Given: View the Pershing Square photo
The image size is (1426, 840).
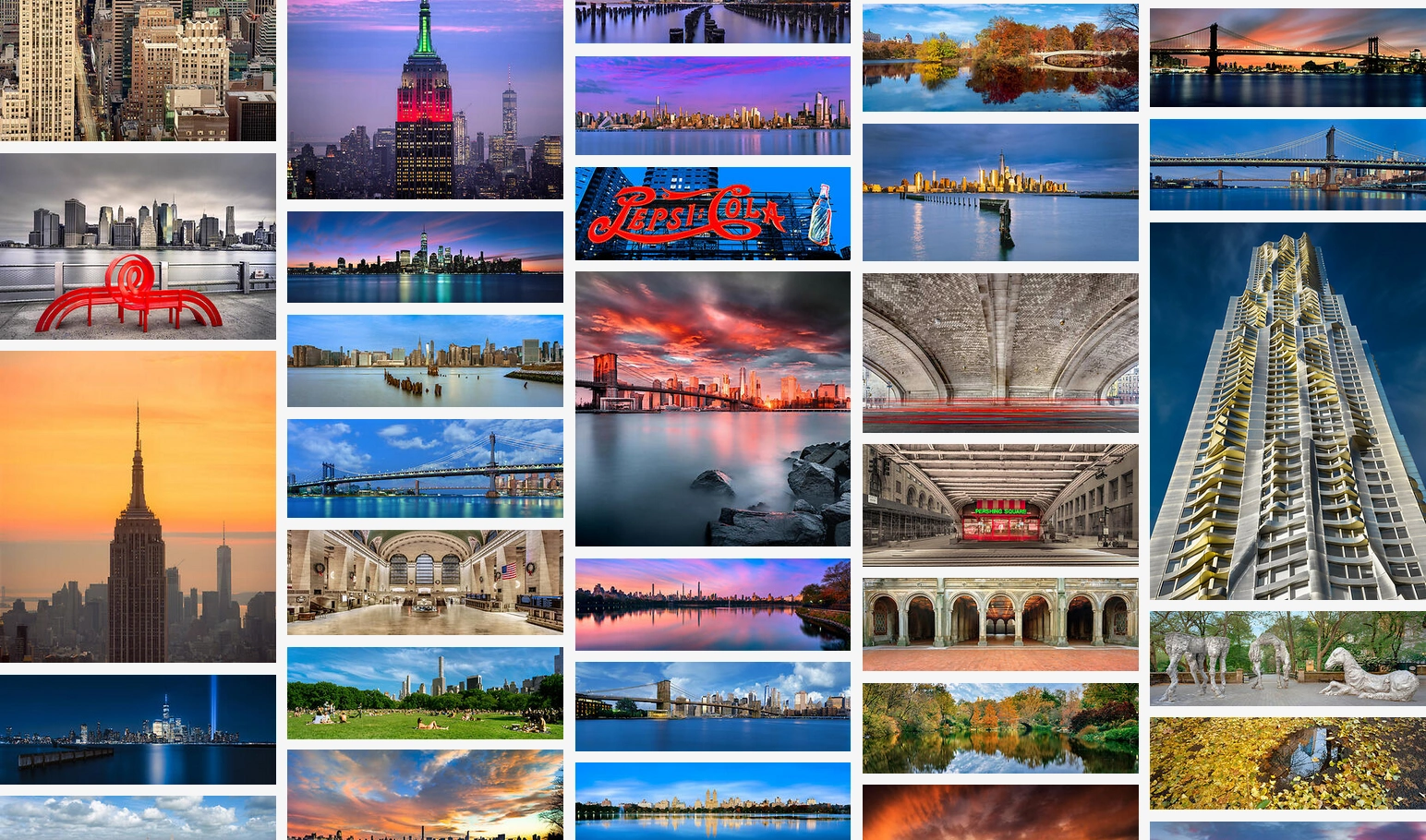Looking at the screenshot, I should tap(1000, 504).
